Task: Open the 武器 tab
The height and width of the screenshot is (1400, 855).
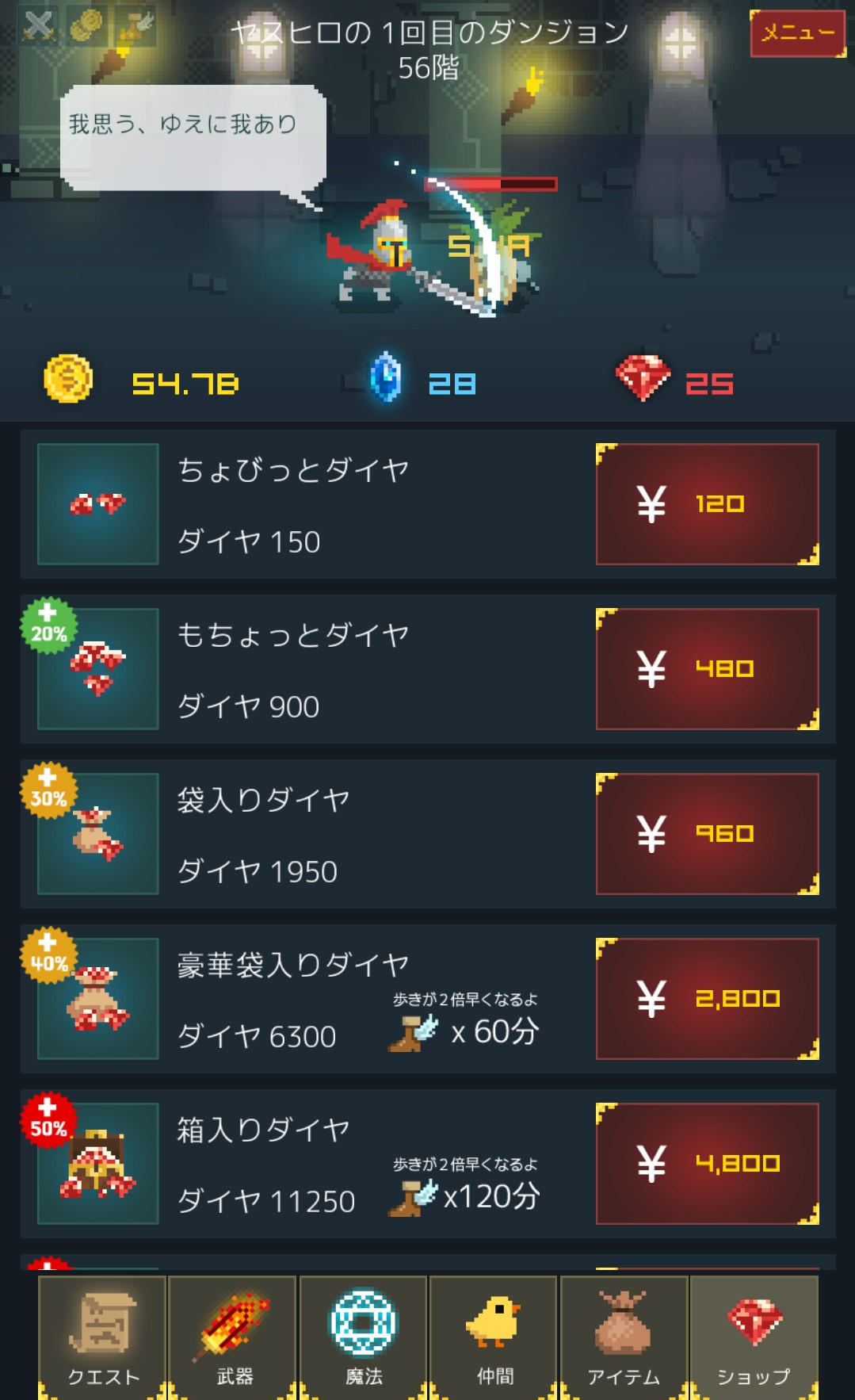Action: coord(233,1337)
